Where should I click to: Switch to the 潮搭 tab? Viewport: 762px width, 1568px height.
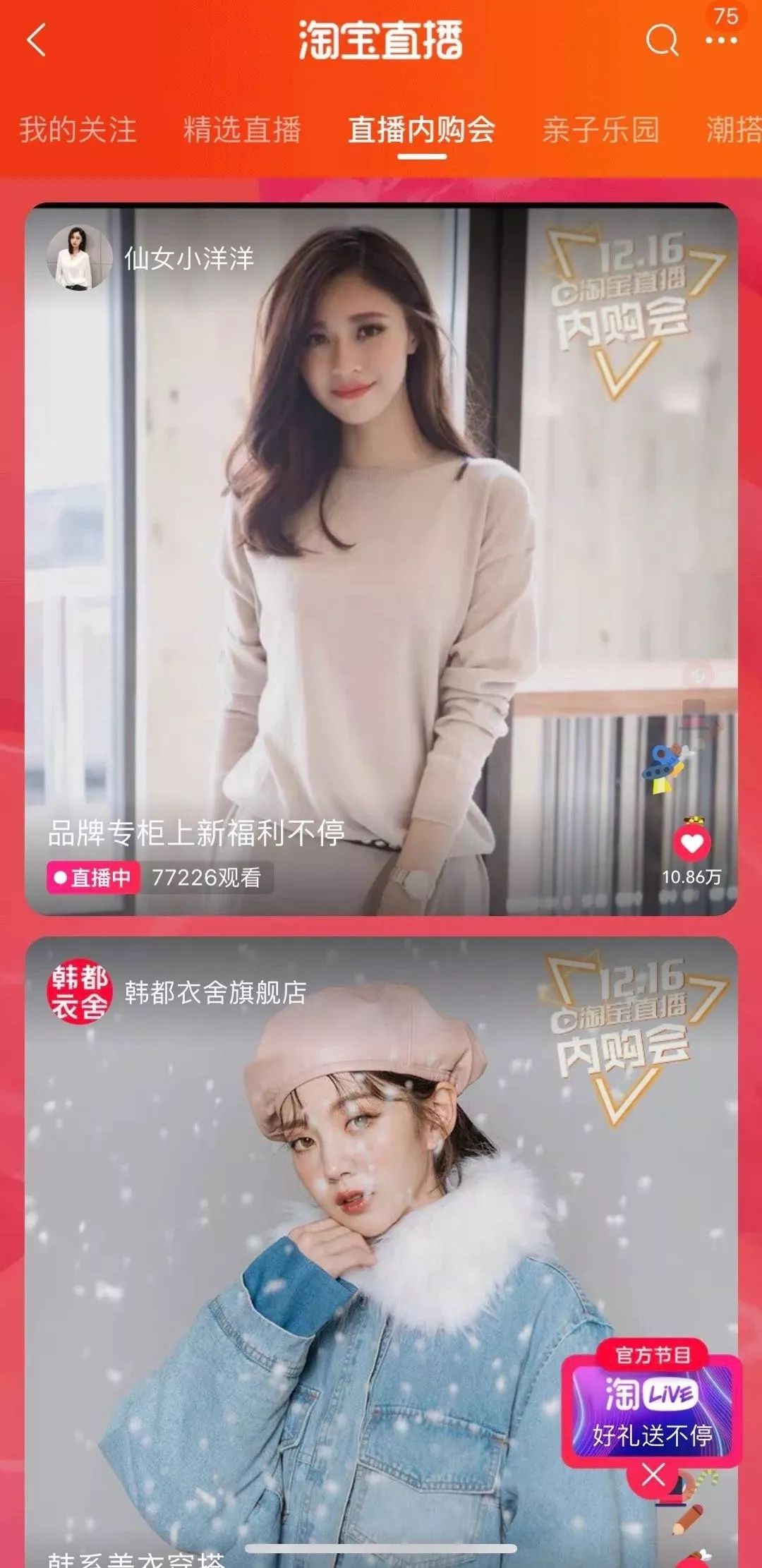click(734, 130)
